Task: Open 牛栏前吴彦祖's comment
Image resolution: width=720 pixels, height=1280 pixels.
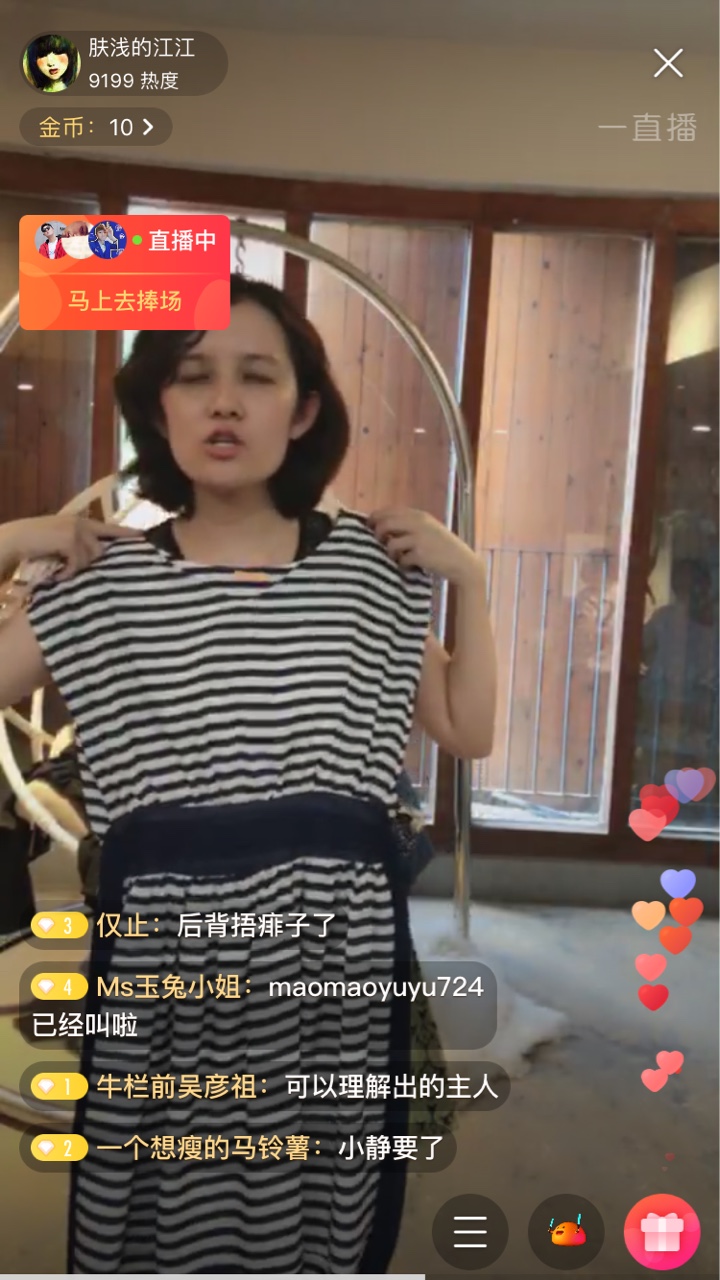Action: pos(265,1086)
